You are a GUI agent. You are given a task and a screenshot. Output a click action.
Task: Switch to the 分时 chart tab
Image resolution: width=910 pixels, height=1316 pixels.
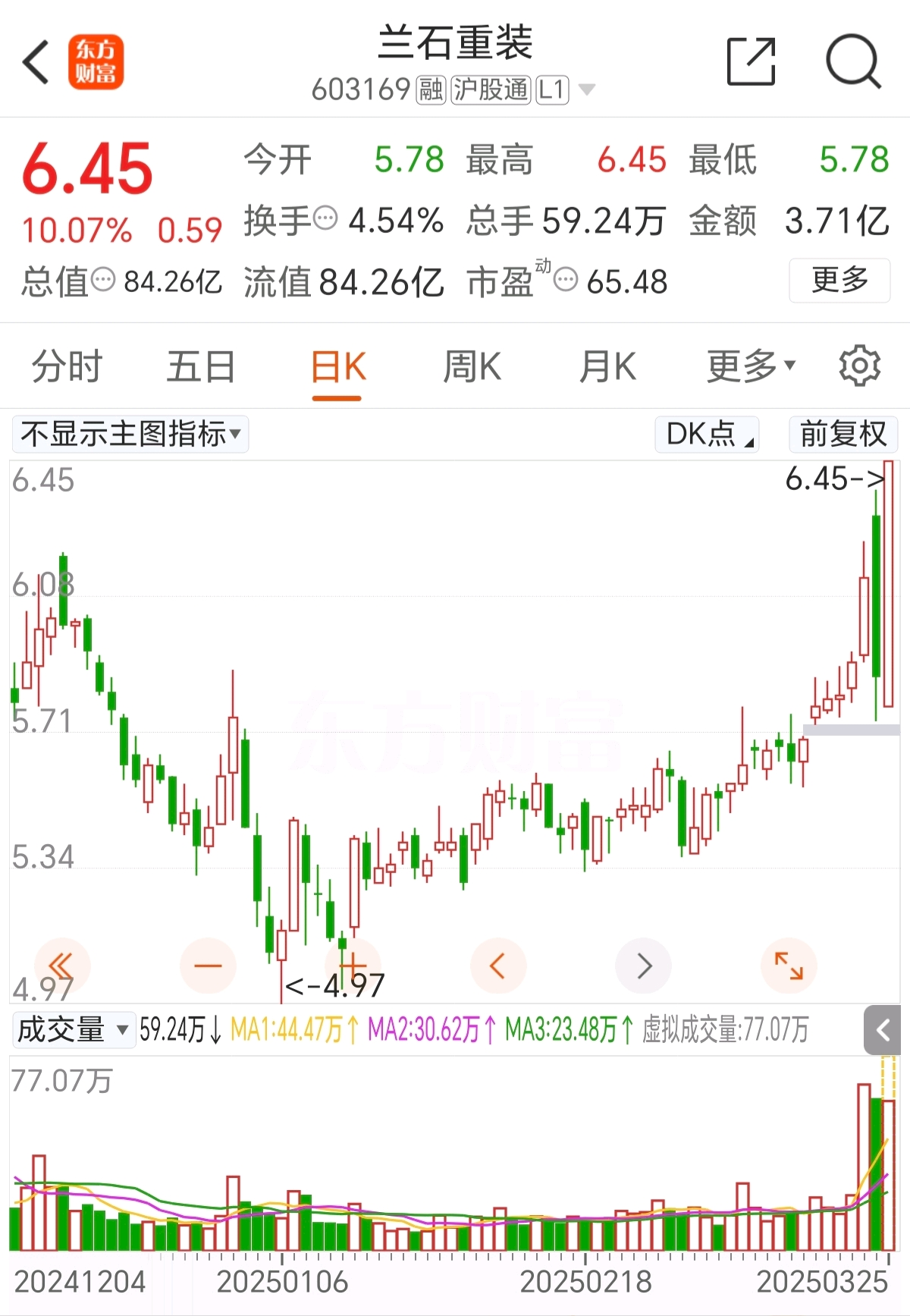pyautogui.click(x=67, y=367)
